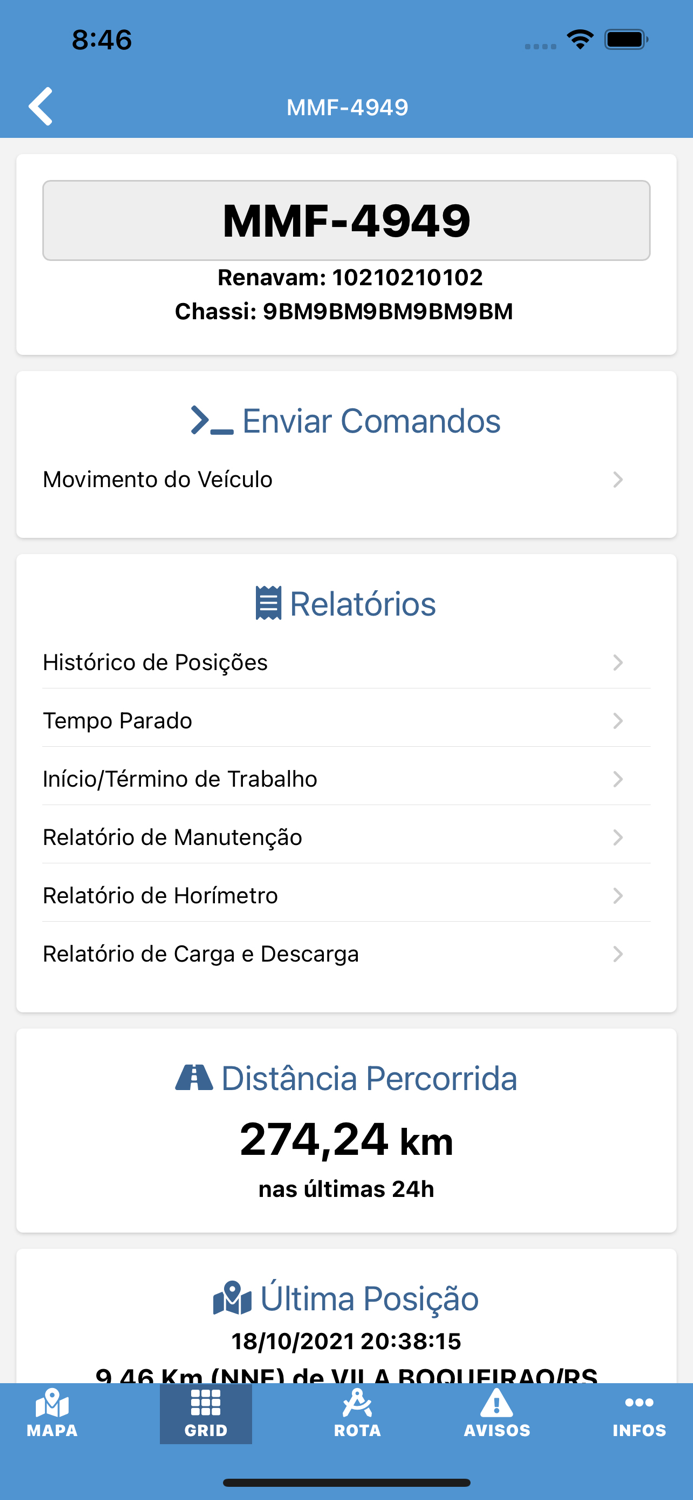Open Relatório de Horímetro
The image size is (693, 1500).
pos(346,896)
